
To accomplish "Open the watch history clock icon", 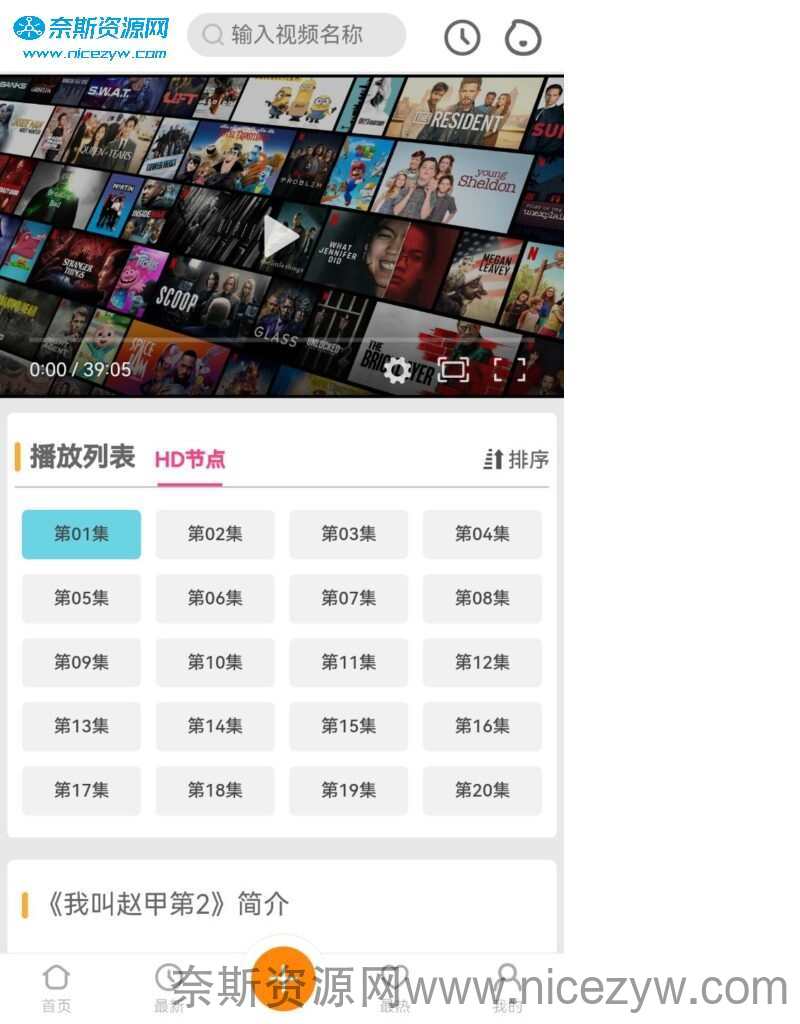I will click(462, 37).
